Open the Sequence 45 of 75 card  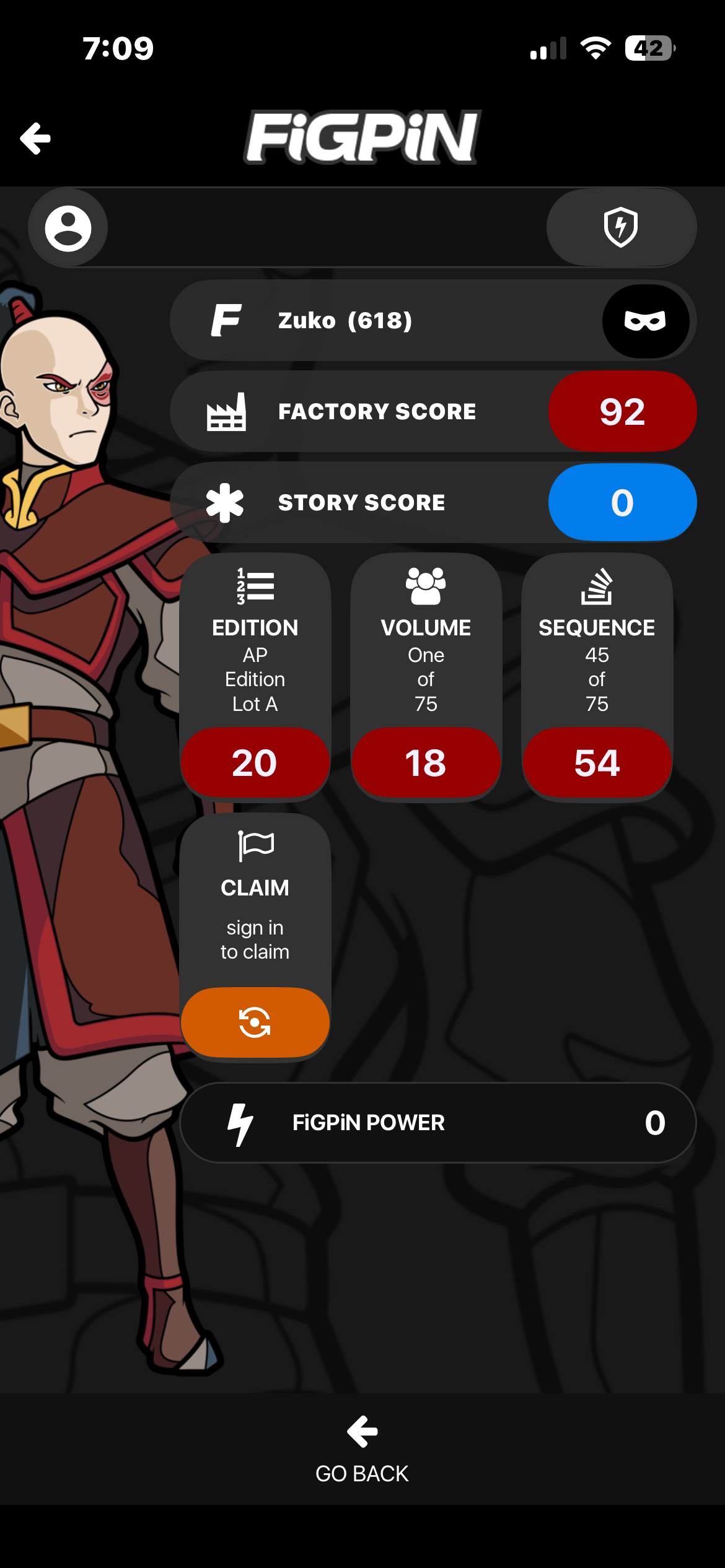coord(597,677)
